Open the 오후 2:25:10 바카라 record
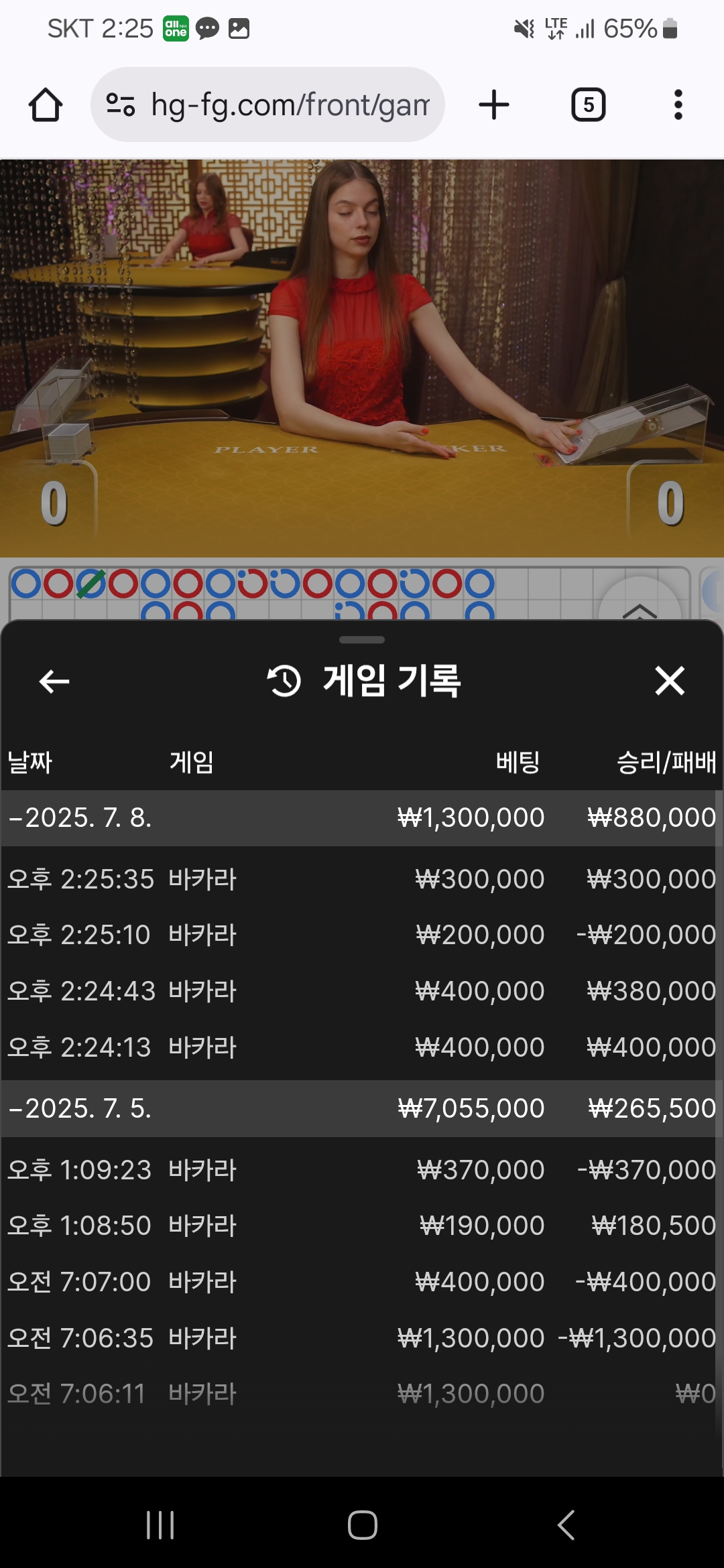The image size is (724, 1568). point(362,935)
